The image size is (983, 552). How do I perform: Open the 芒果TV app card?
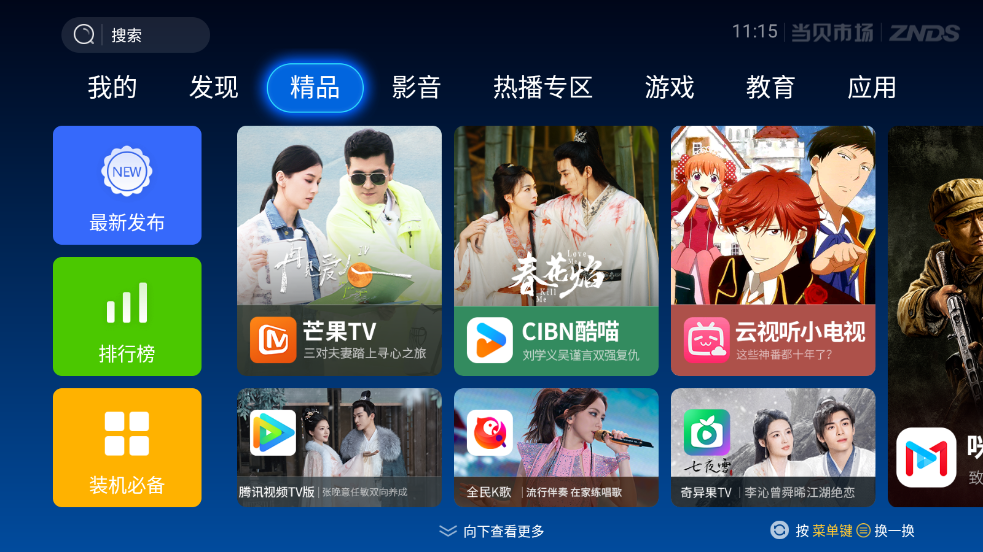click(339, 250)
